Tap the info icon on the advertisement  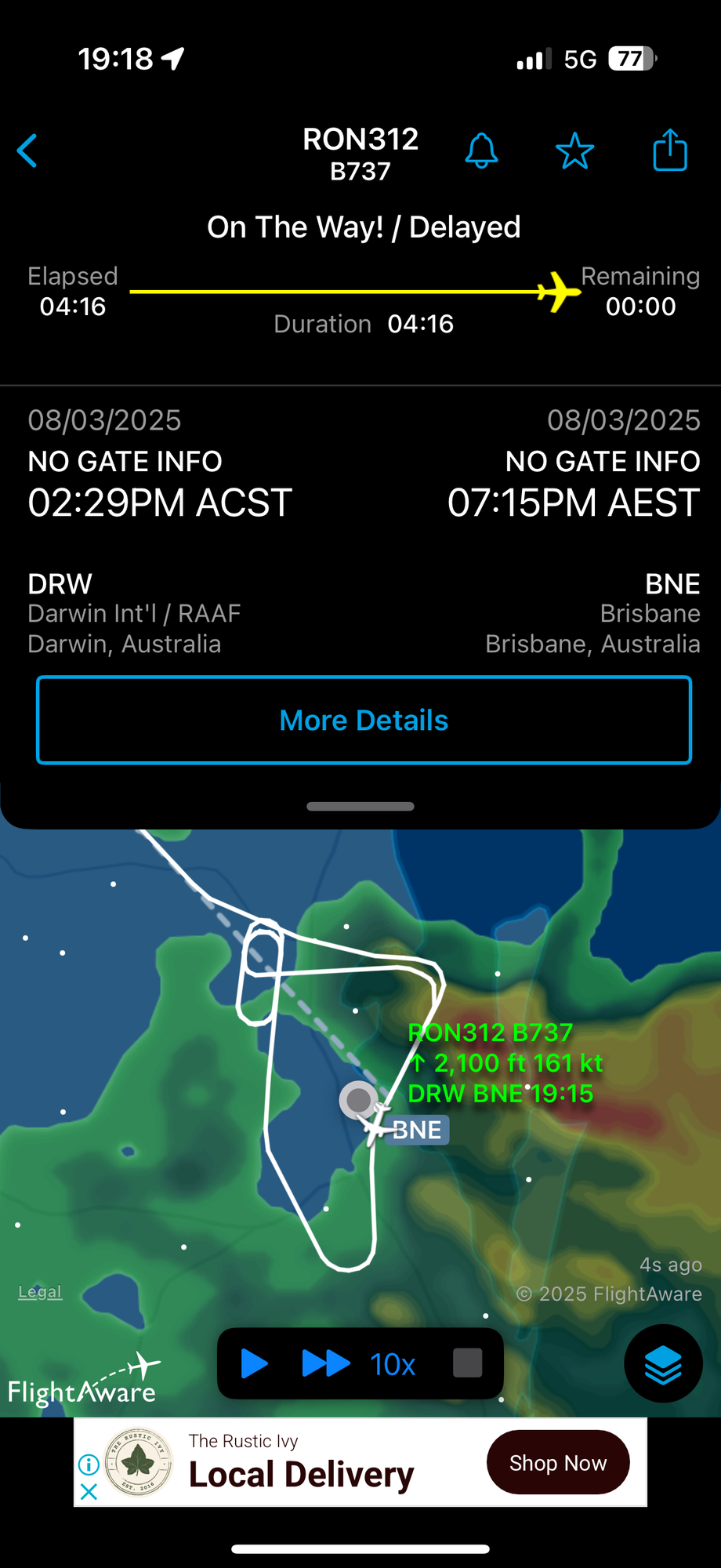[x=88, y=1463]
